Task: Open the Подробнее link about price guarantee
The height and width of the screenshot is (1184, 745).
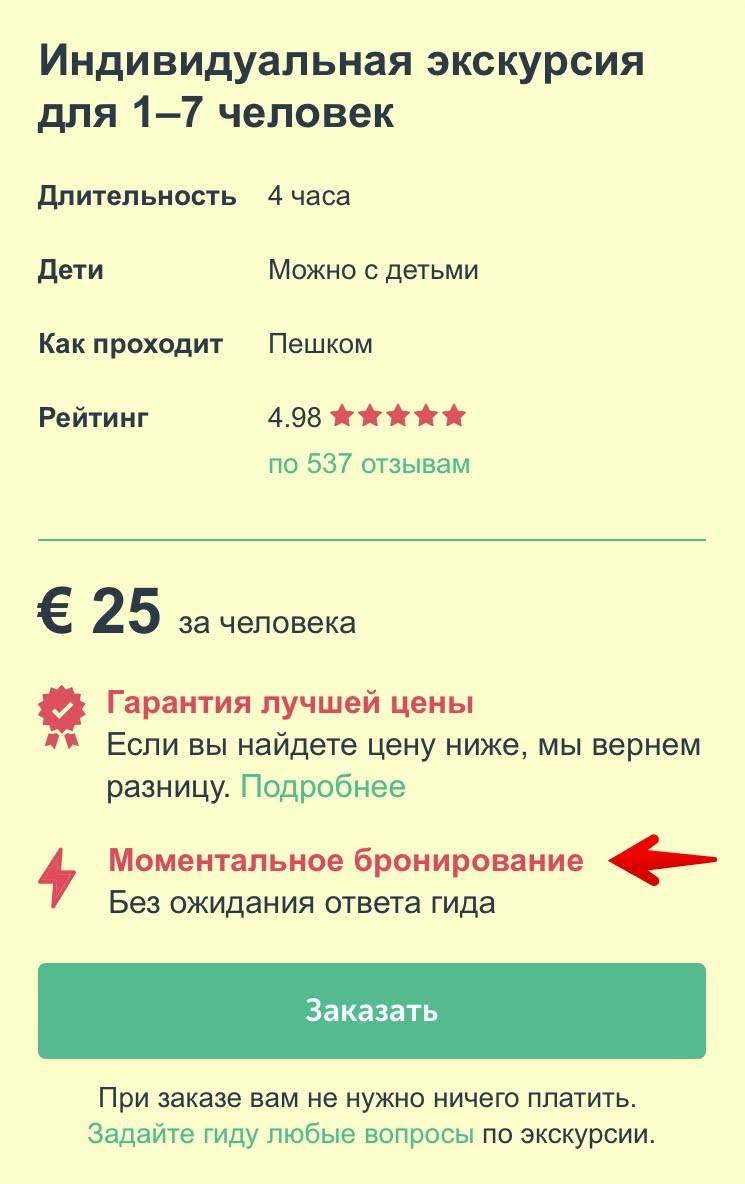Action: (x=323, y=786)
